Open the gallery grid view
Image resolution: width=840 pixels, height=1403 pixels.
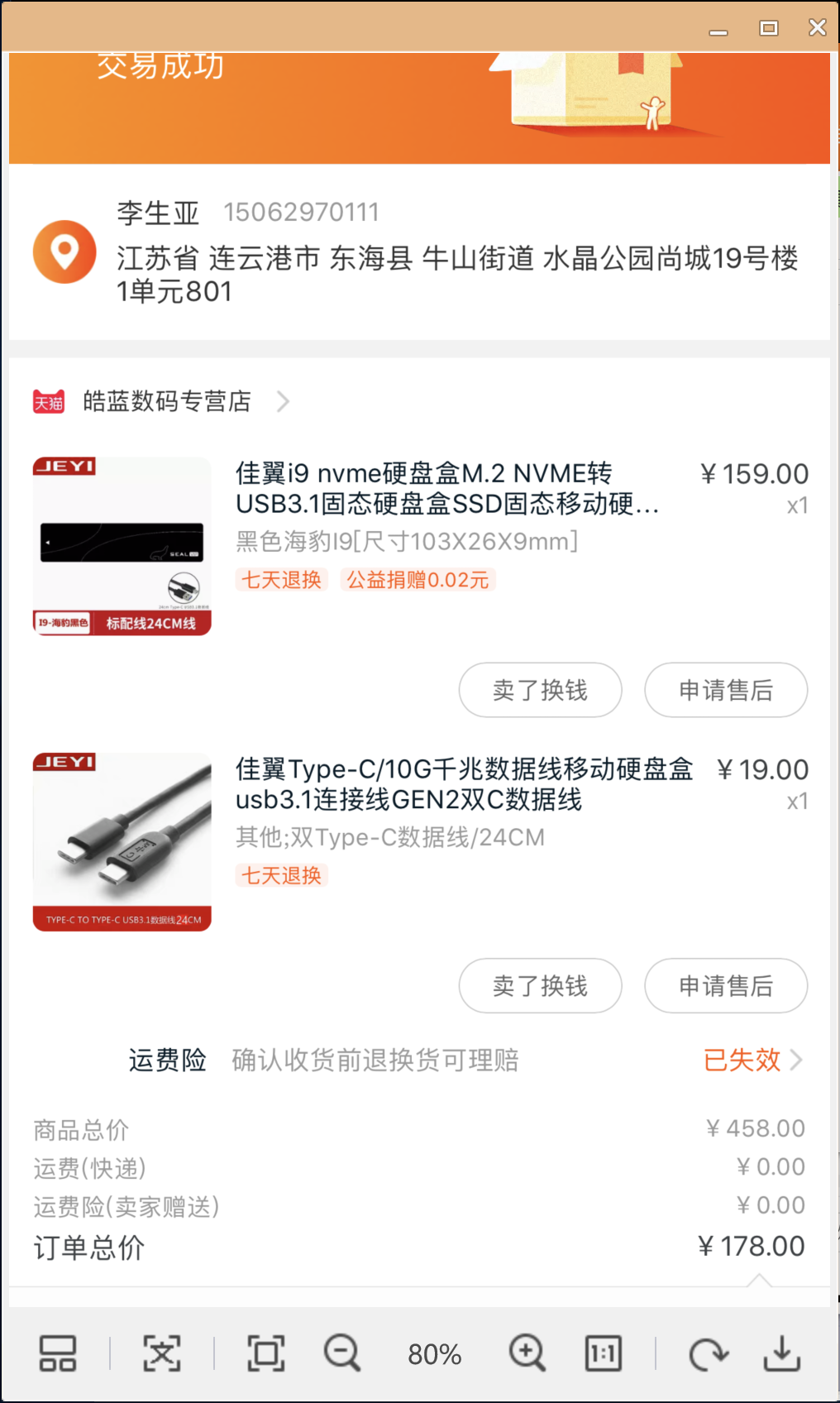tap(58, 1354)
